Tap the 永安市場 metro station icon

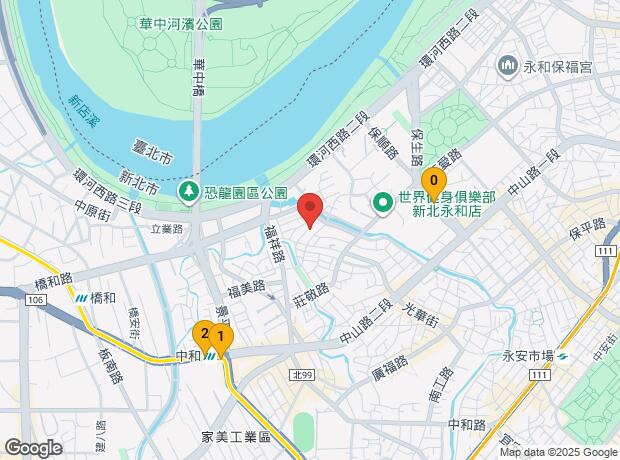coord(562,357)
